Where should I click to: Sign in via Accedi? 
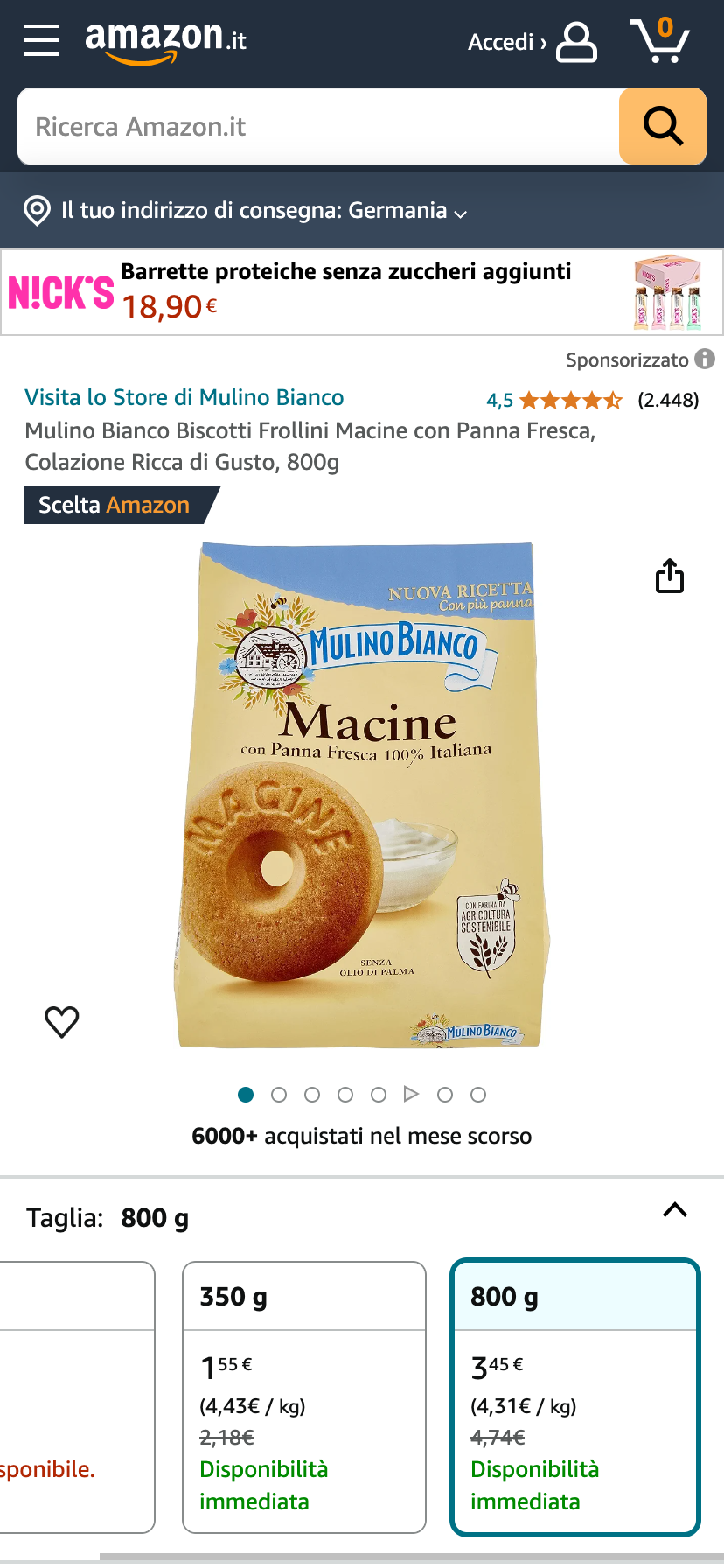pyautogui.click(x=532, y=42)
